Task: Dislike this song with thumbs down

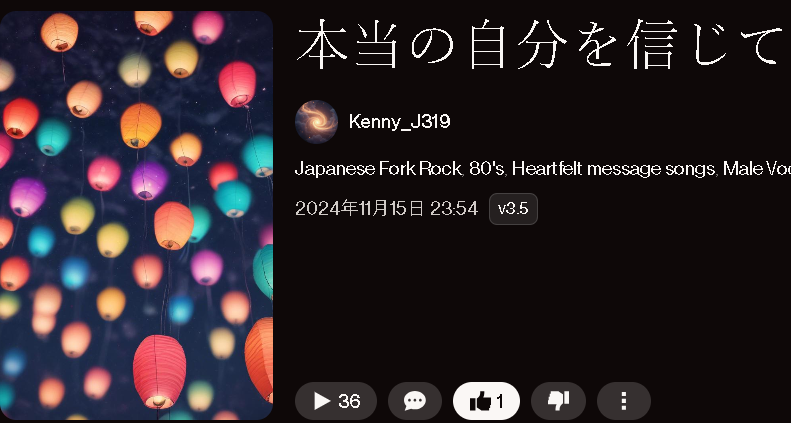Action: click(x=558, y=401)
